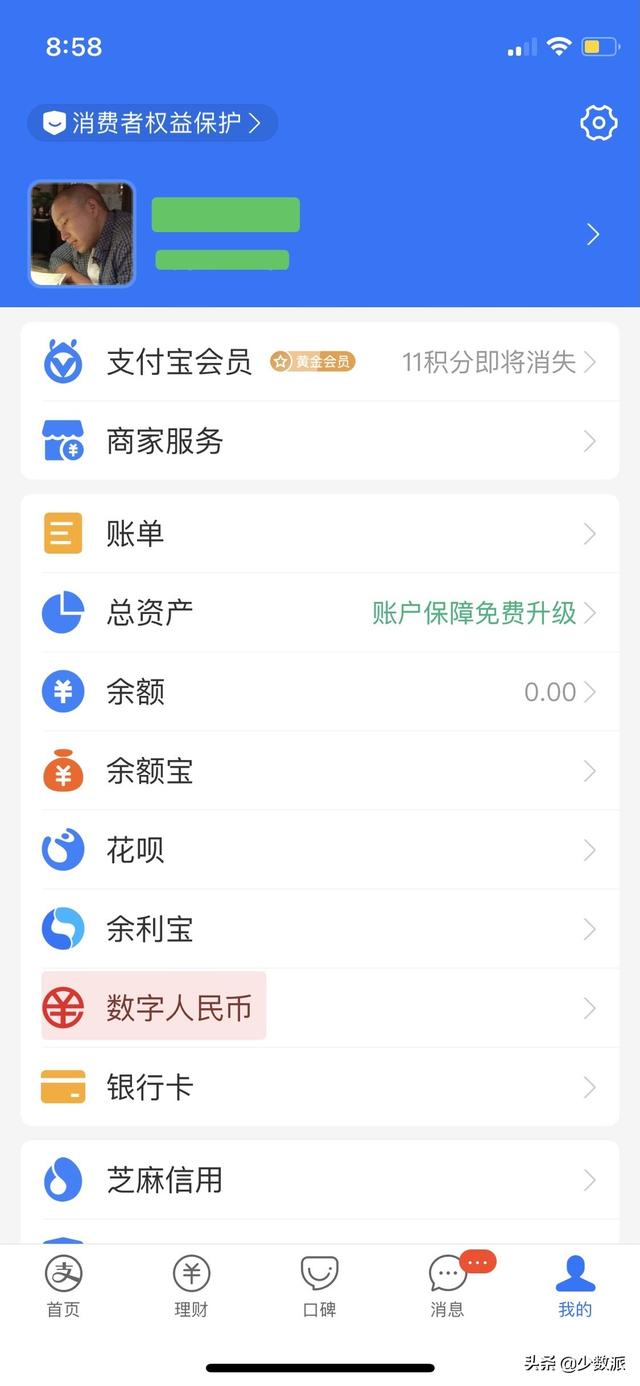Select 我的 tab
Viewport: 640px width, 1386px height.
coord(575,1286)
